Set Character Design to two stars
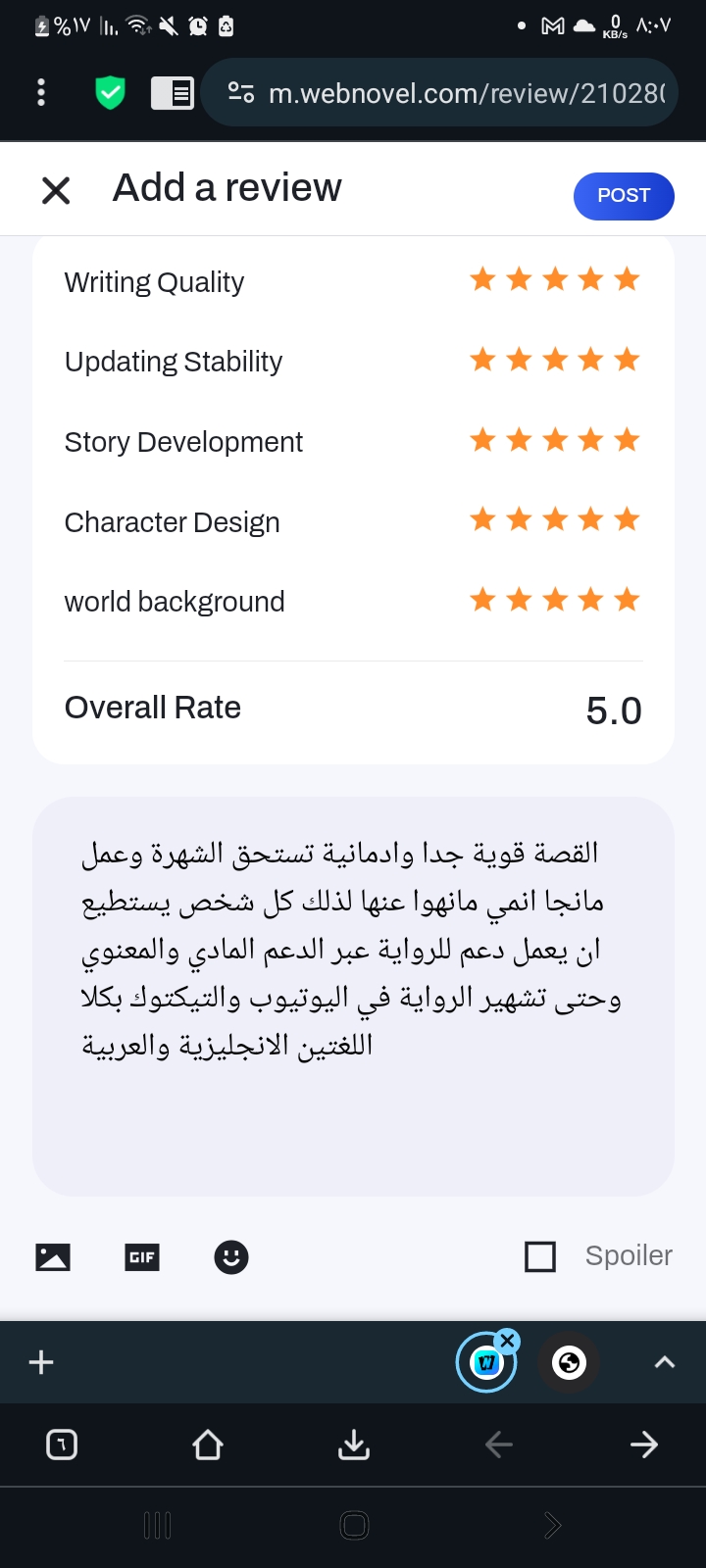This screenshot has width=706, height=1568. click(519, 519)
